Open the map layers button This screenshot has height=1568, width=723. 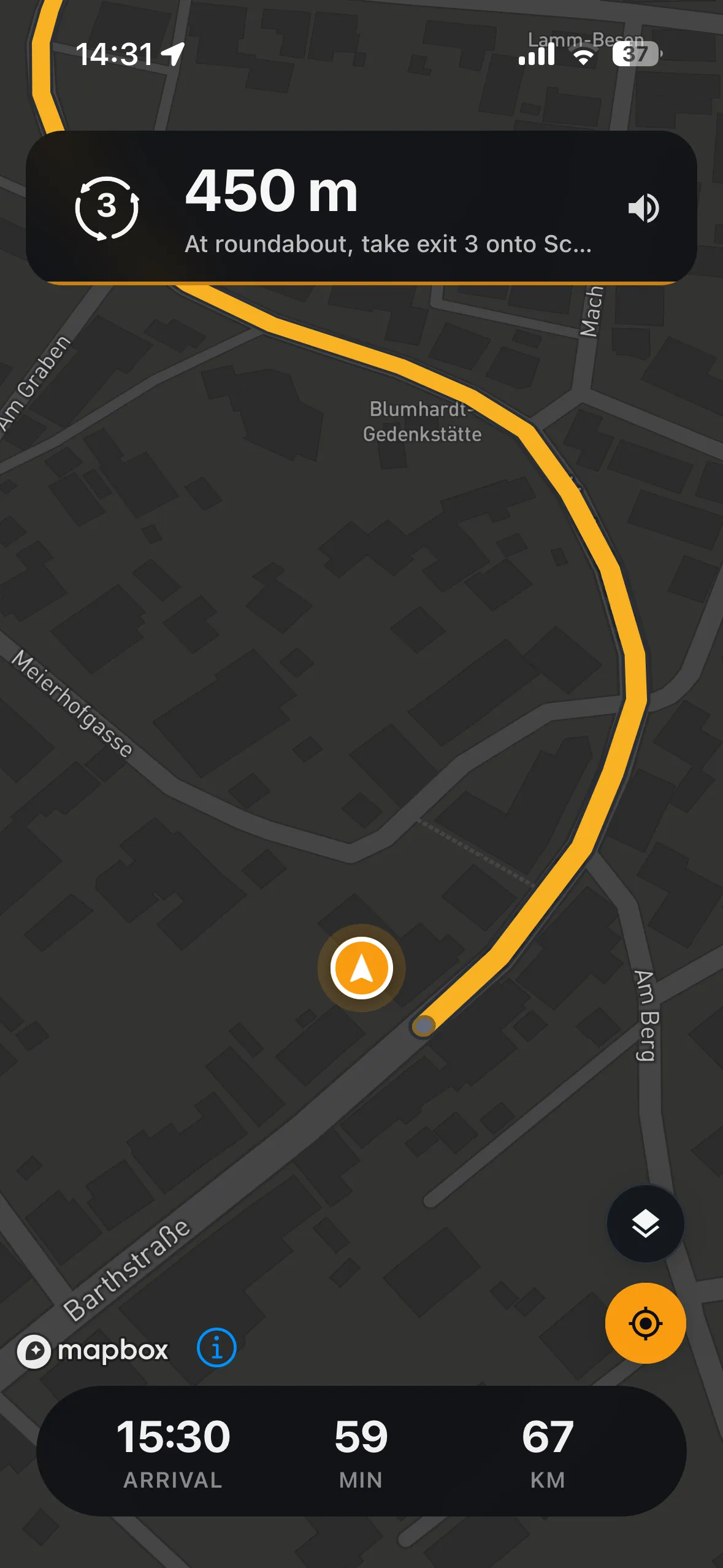(645, 1223)
